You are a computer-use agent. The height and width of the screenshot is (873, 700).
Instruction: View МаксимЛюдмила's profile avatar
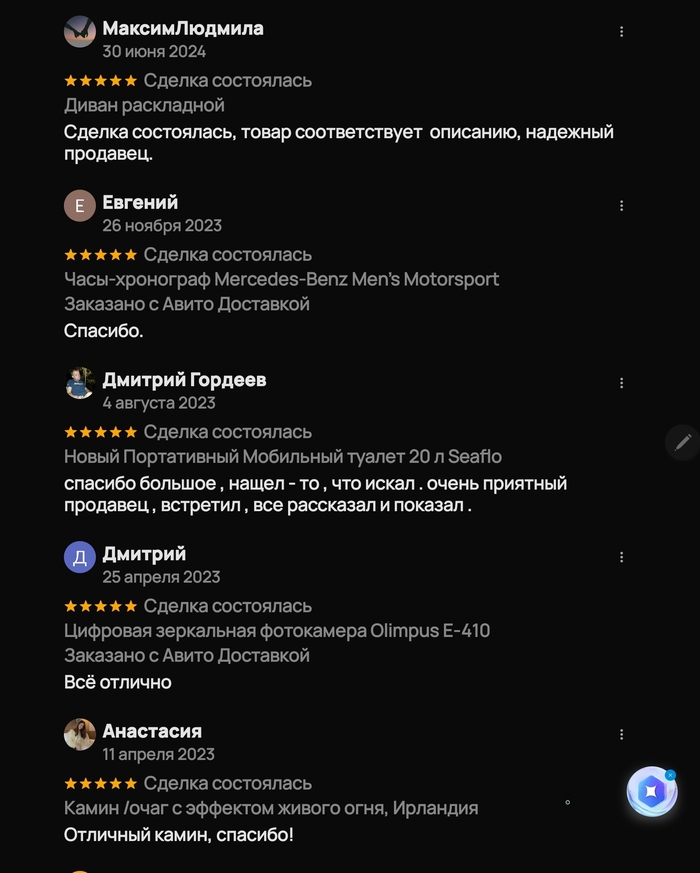coord(80,32)
